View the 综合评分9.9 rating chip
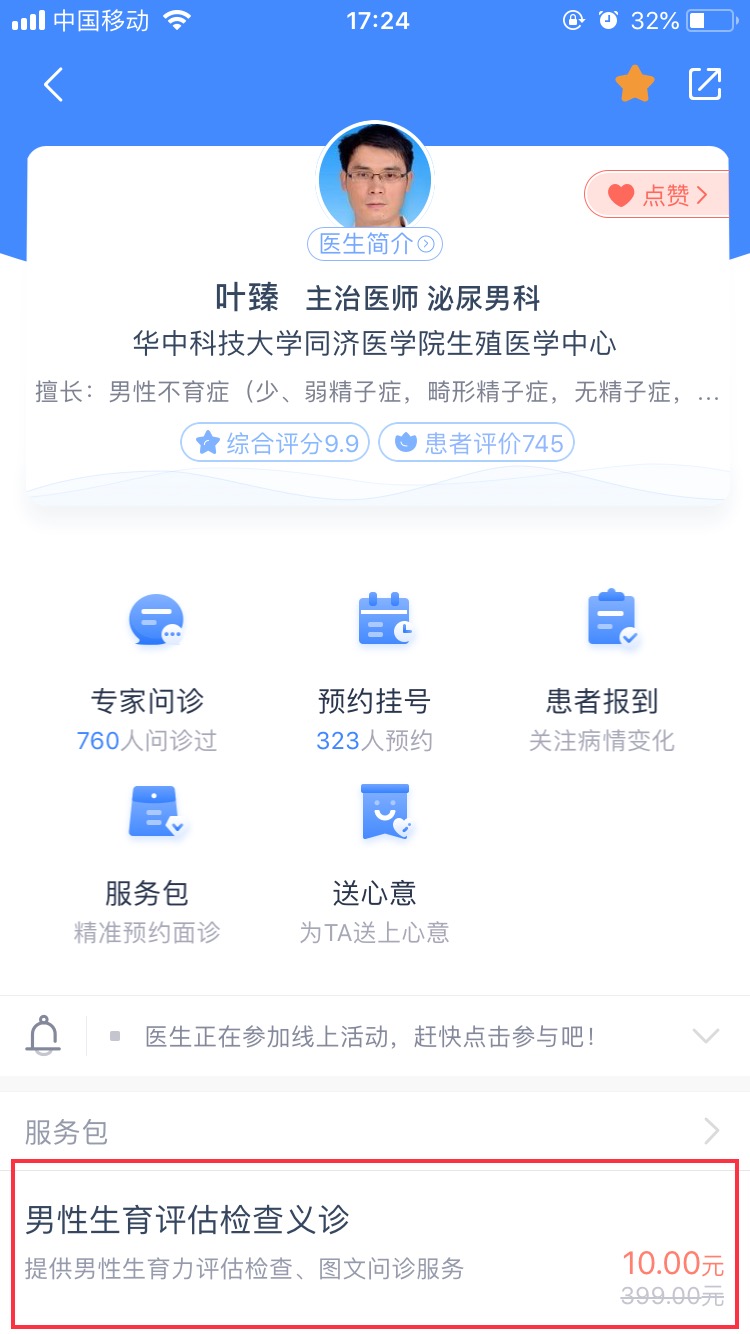 pos(275,443)
